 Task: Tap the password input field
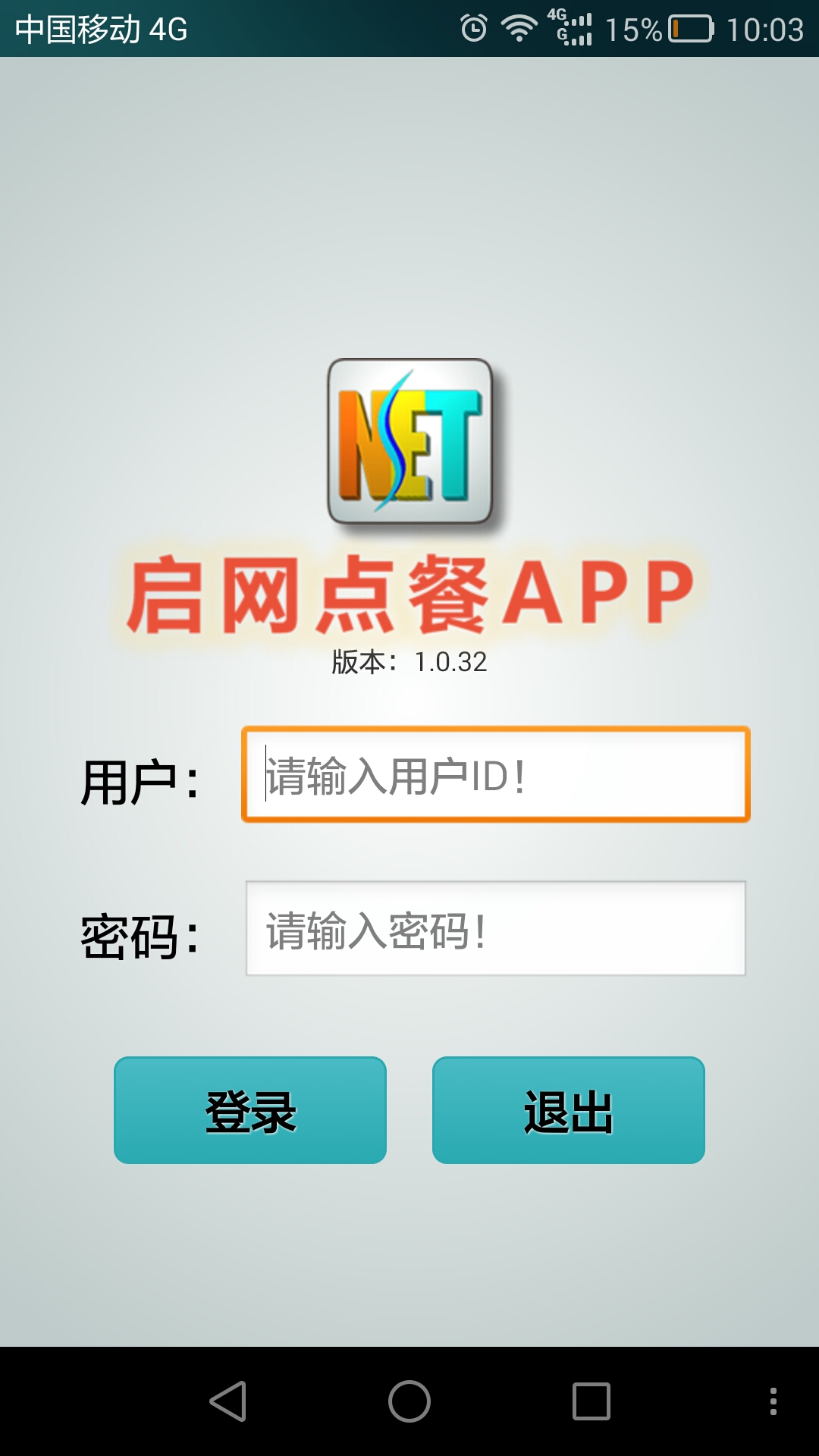[496, 928]
